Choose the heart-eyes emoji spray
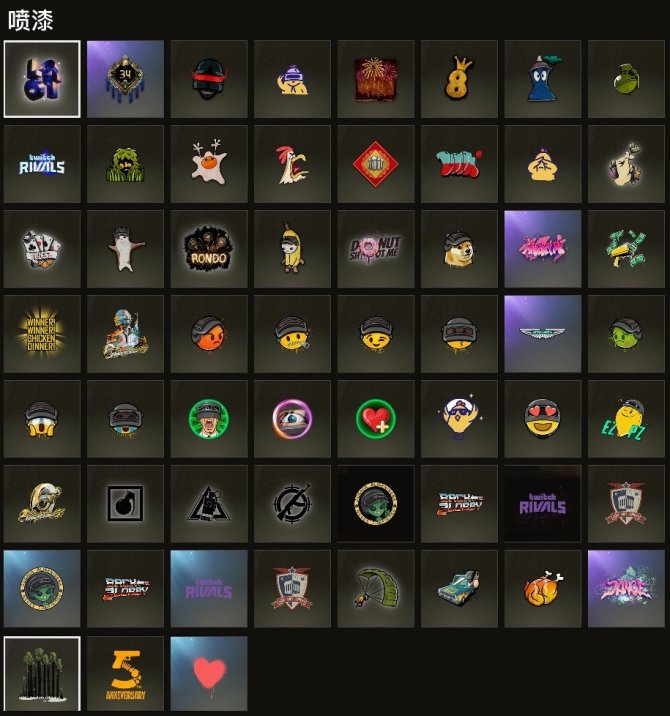This screenshot has height=716, width=670. point(542,419)
